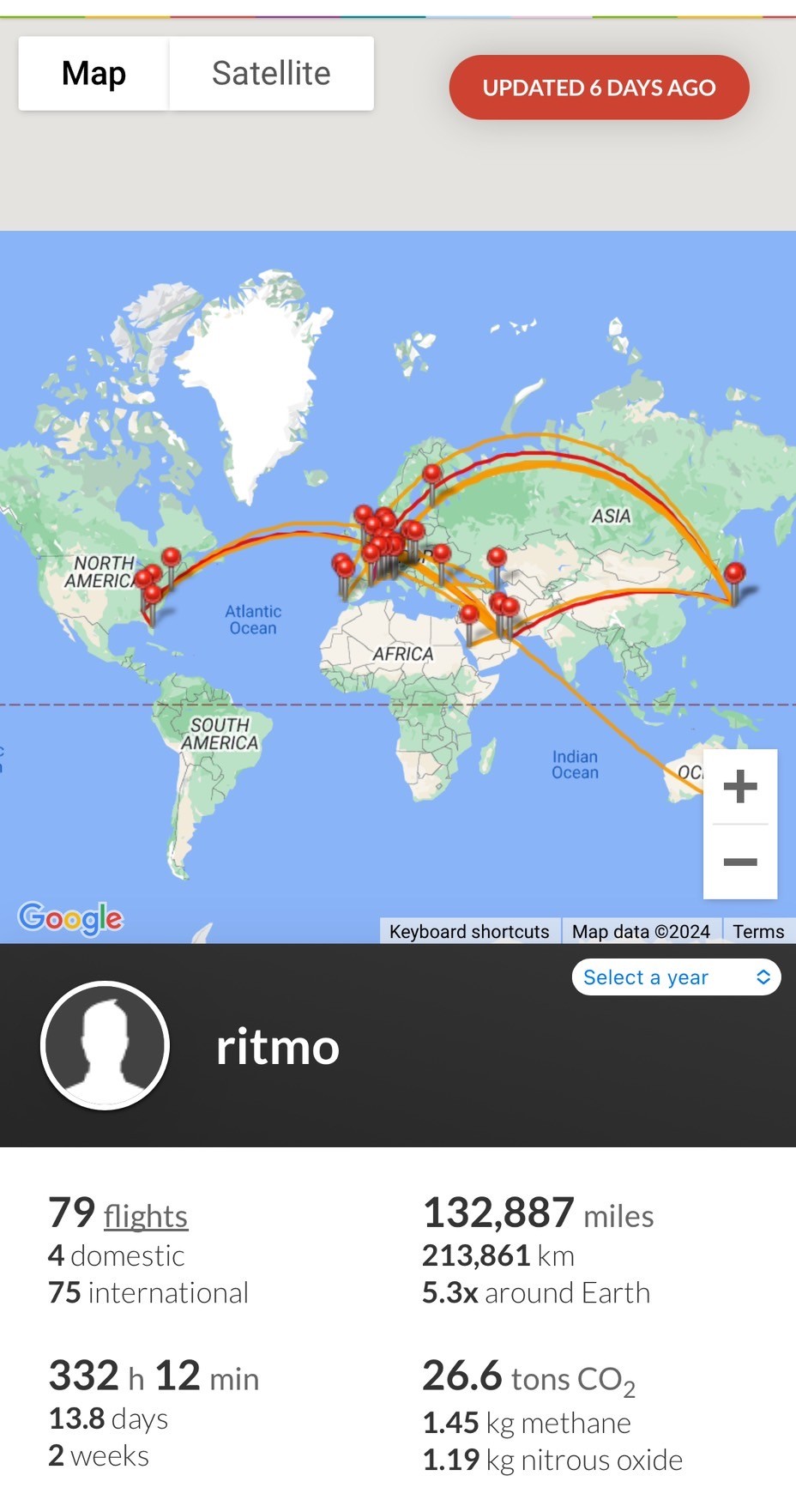Open ritmo's profile picture
Image resolution: width=796 pixels, height=1512 pixels.
click(105, 1046)
